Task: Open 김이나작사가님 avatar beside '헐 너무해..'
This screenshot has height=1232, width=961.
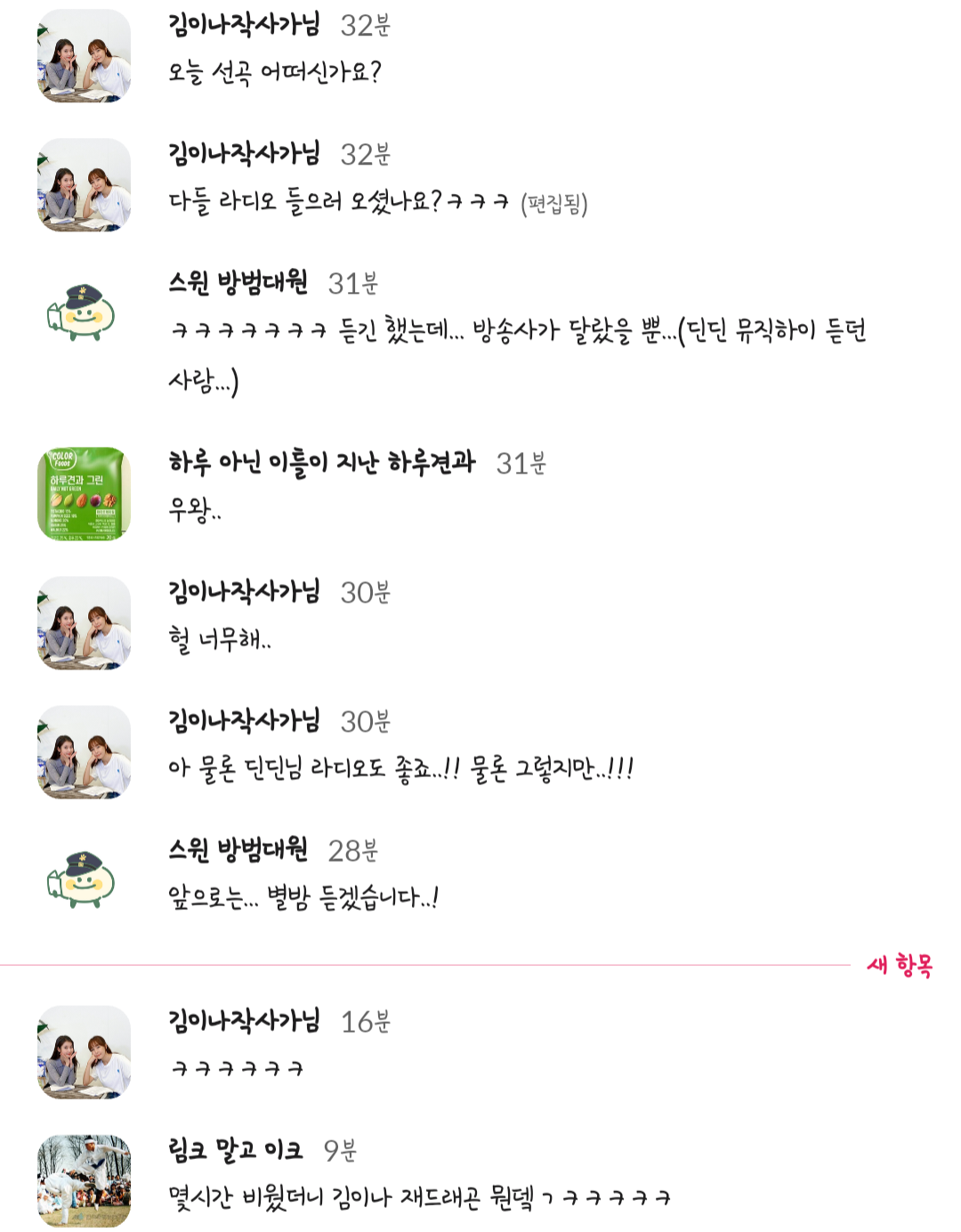Action: point(84,622)
